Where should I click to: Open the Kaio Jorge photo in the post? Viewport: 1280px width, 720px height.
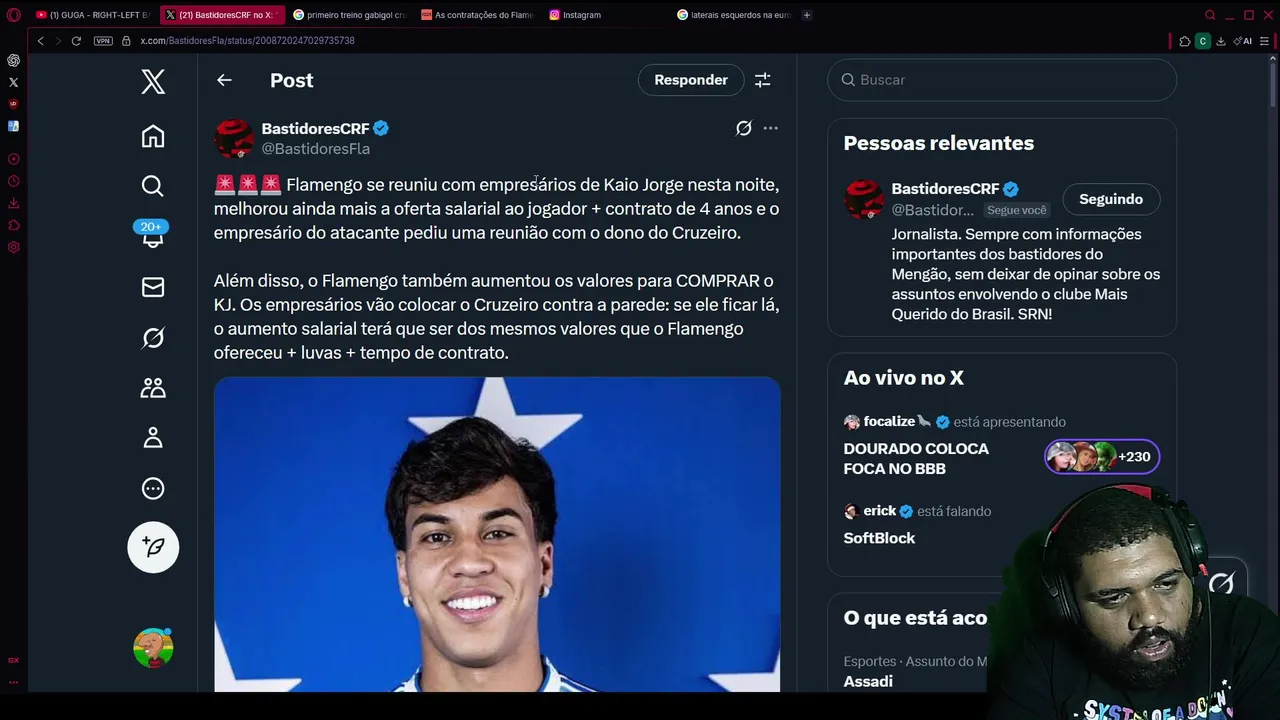[497, 535]
